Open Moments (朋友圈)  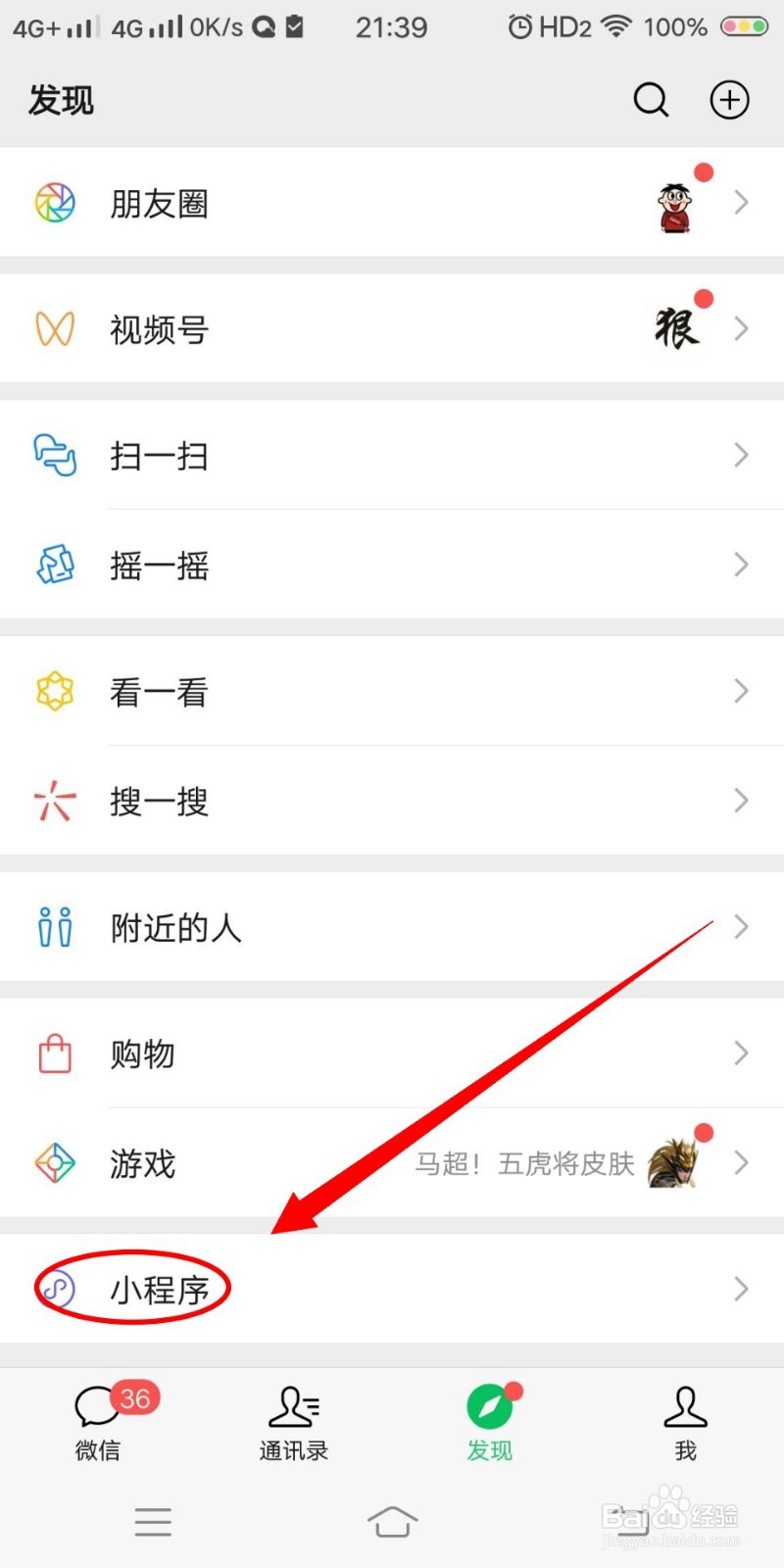pos(159,202)
